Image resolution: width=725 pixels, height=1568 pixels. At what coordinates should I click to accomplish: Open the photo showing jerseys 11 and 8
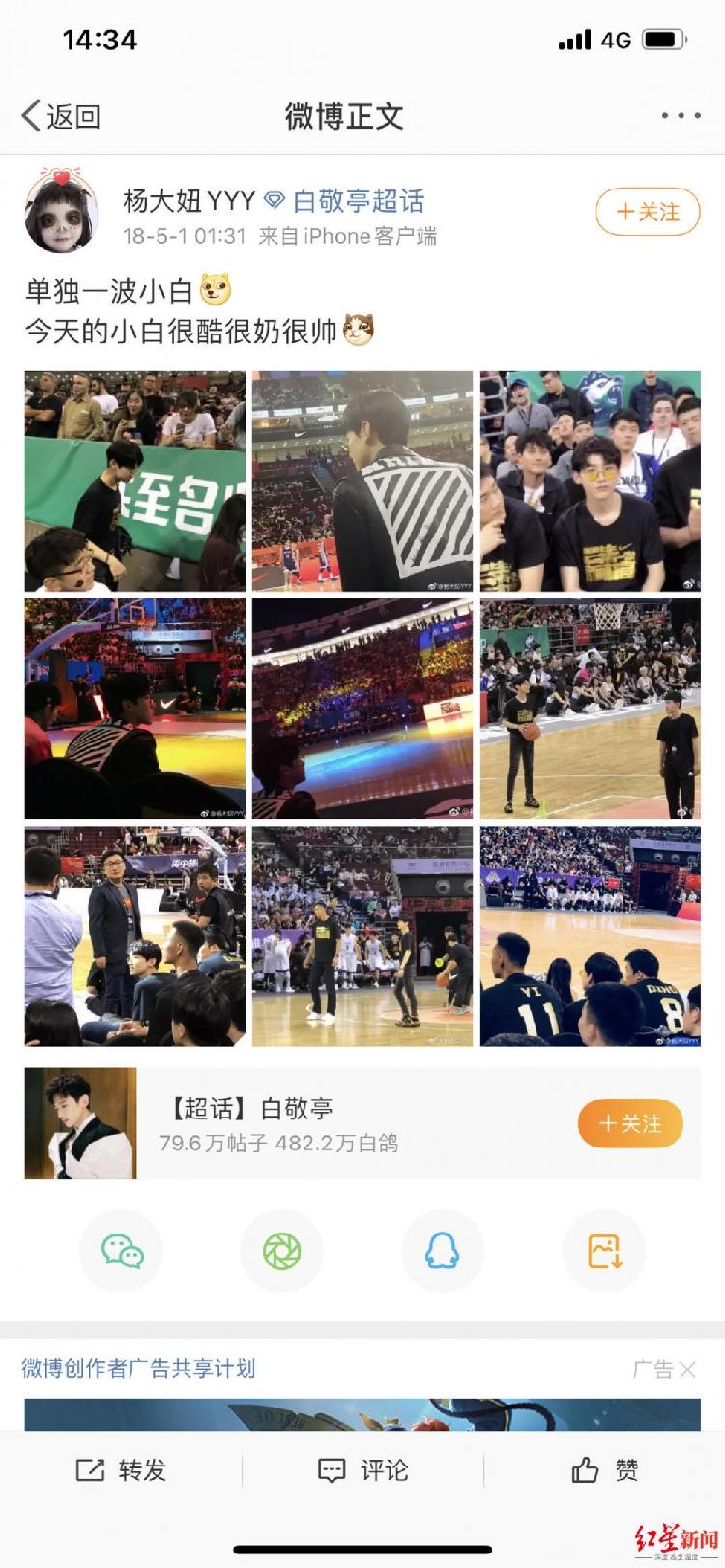click(590, 936)
